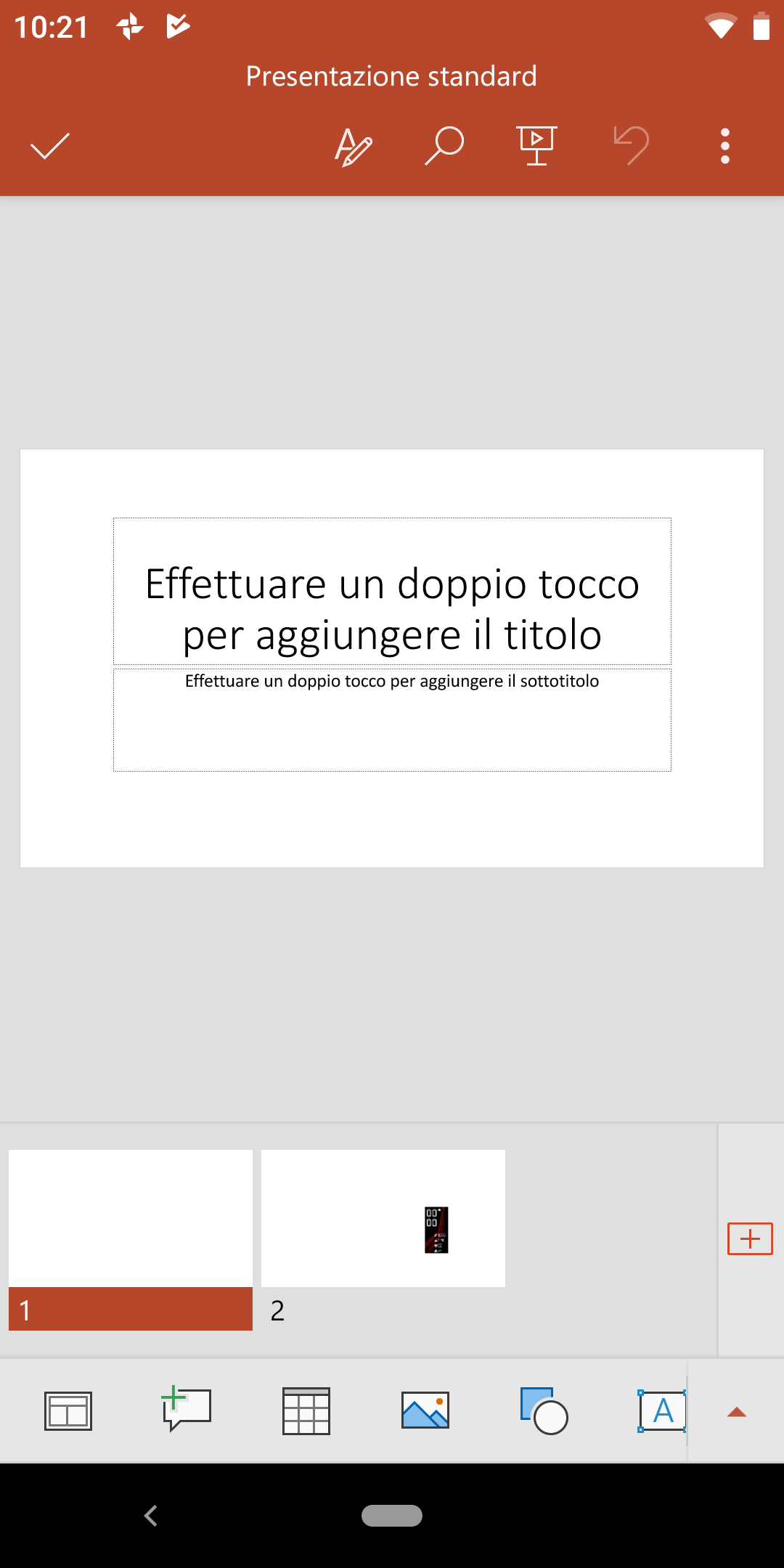Tap the title placeholder on the slide
Screen dimensions: 784x1568
tap(392, 591)
